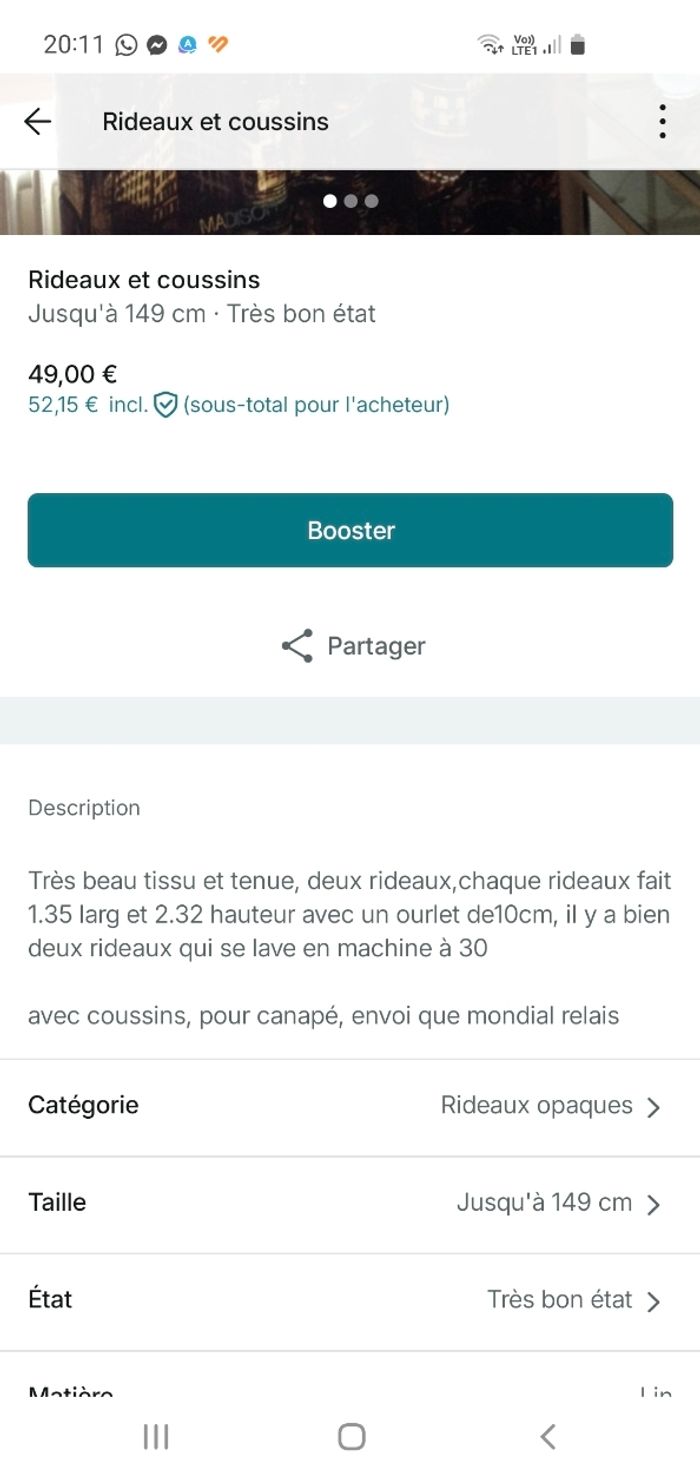Open the three-dot overflow menu

tap(662, 122)
